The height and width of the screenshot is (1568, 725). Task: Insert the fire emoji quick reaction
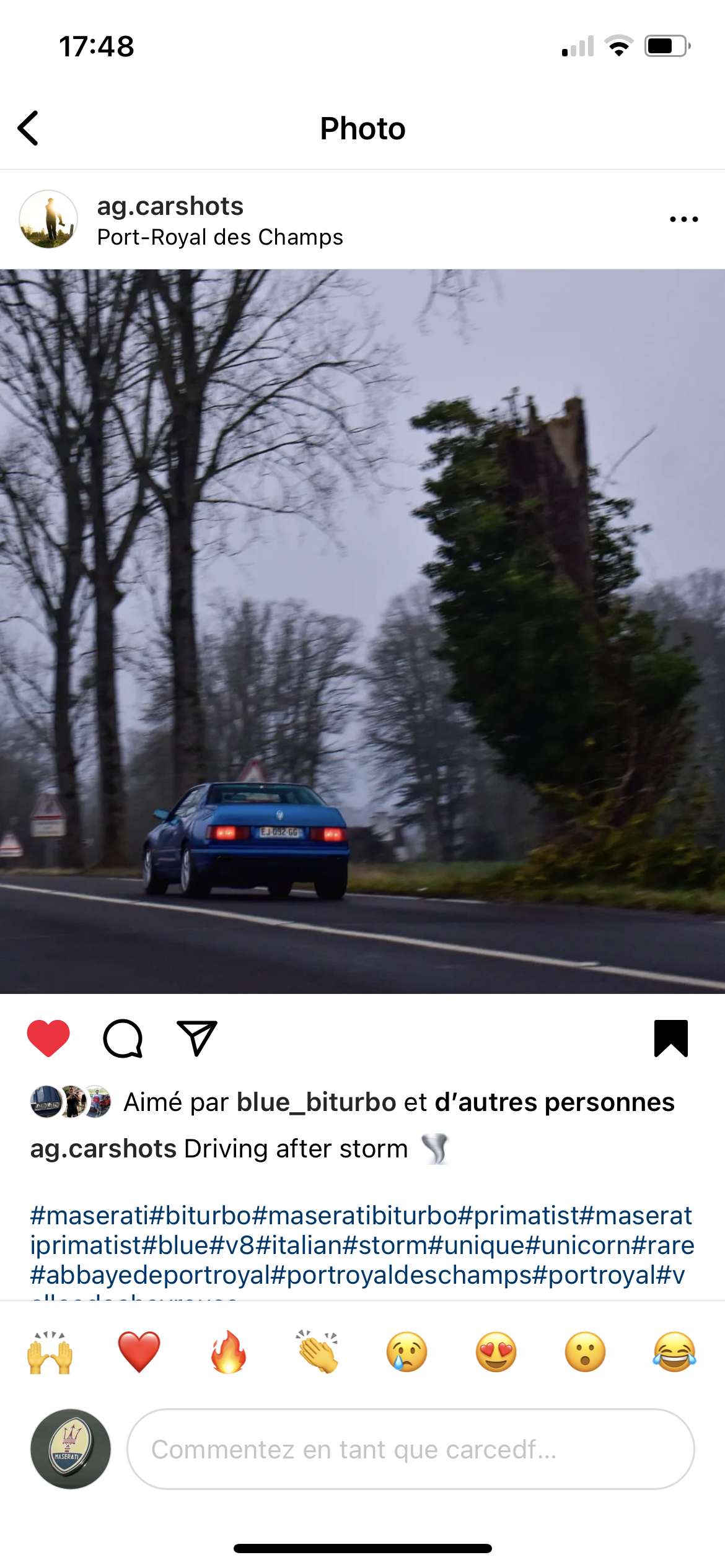click(229, 1352)
